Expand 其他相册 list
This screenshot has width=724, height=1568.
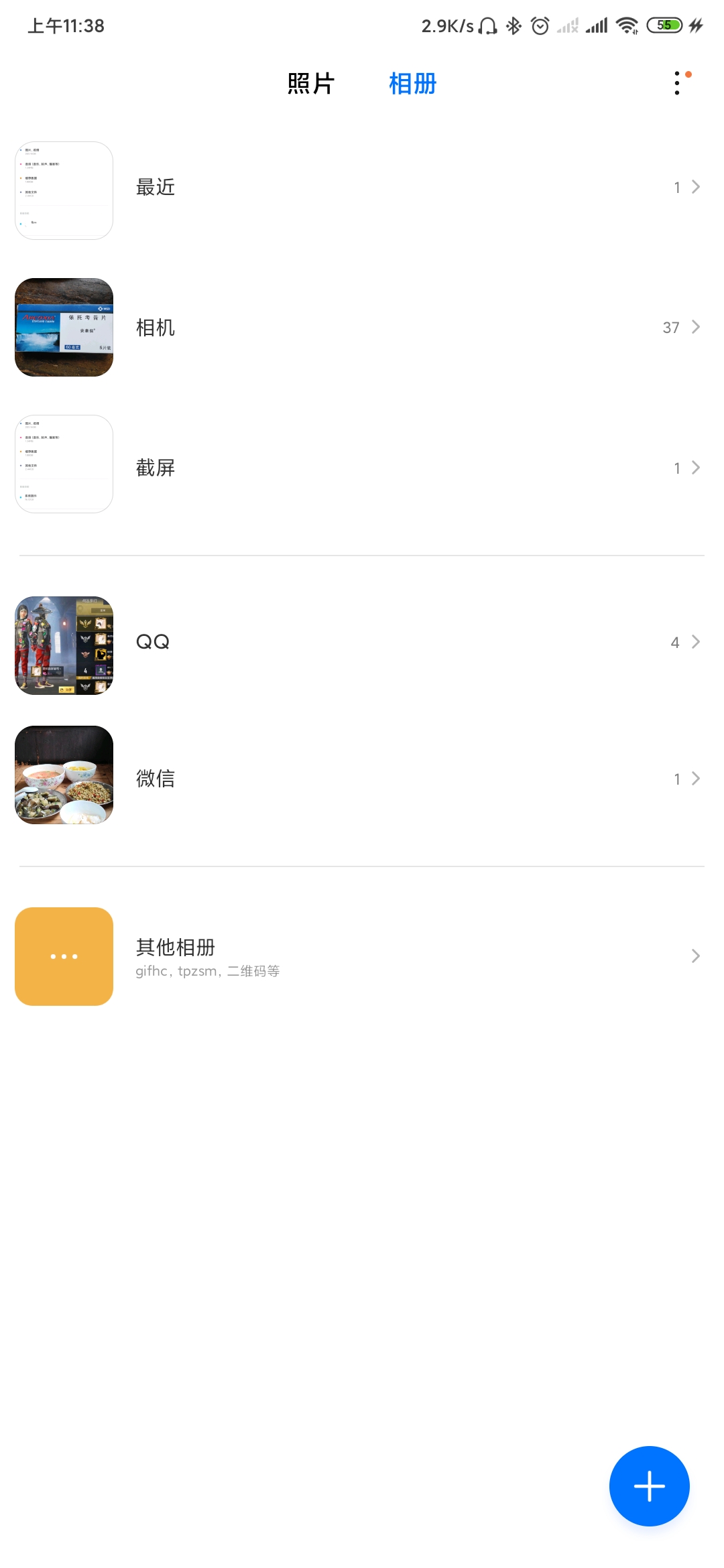click(x=362, y=956)
